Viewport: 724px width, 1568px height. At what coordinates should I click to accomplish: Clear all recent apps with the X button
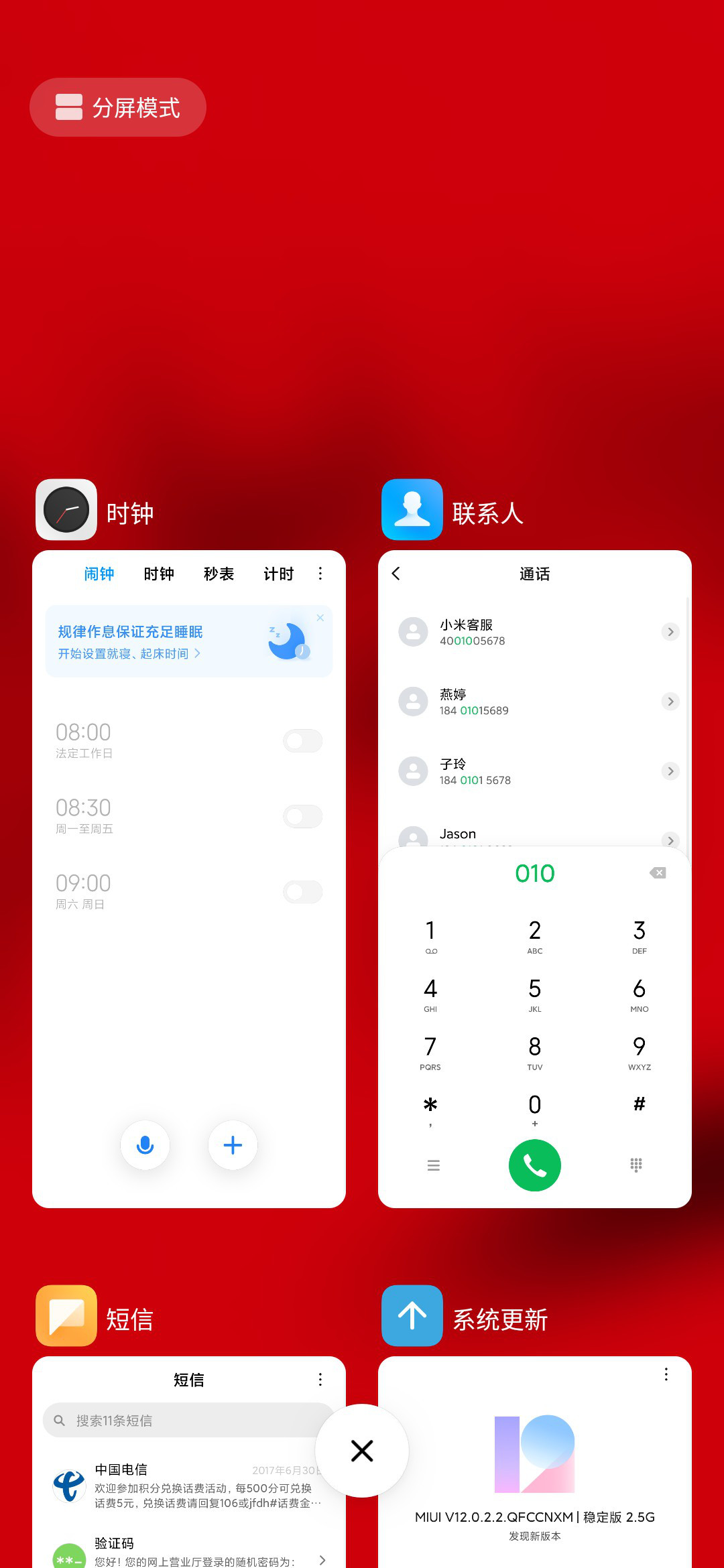pyautogui.click(x=362, y=1451)
